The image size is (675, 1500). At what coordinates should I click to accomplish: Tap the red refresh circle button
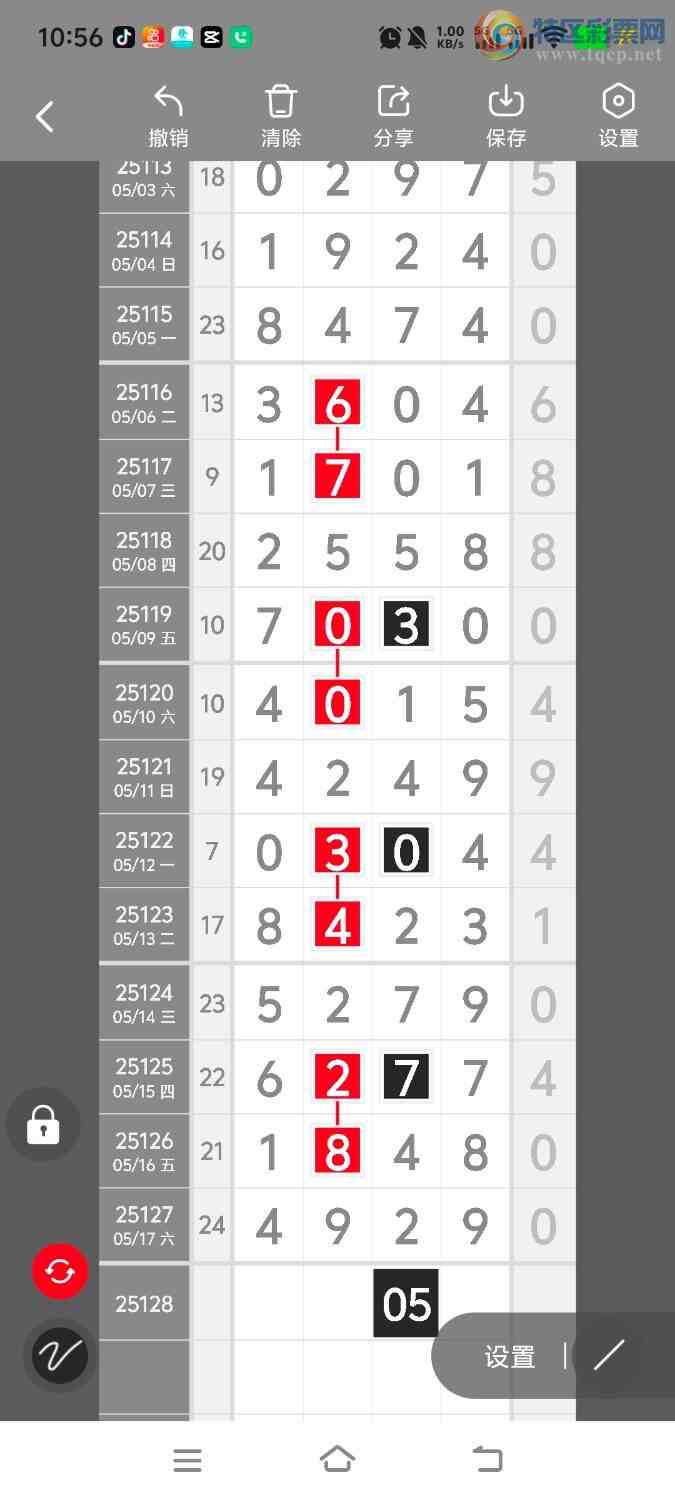[x=60, y=1272]
